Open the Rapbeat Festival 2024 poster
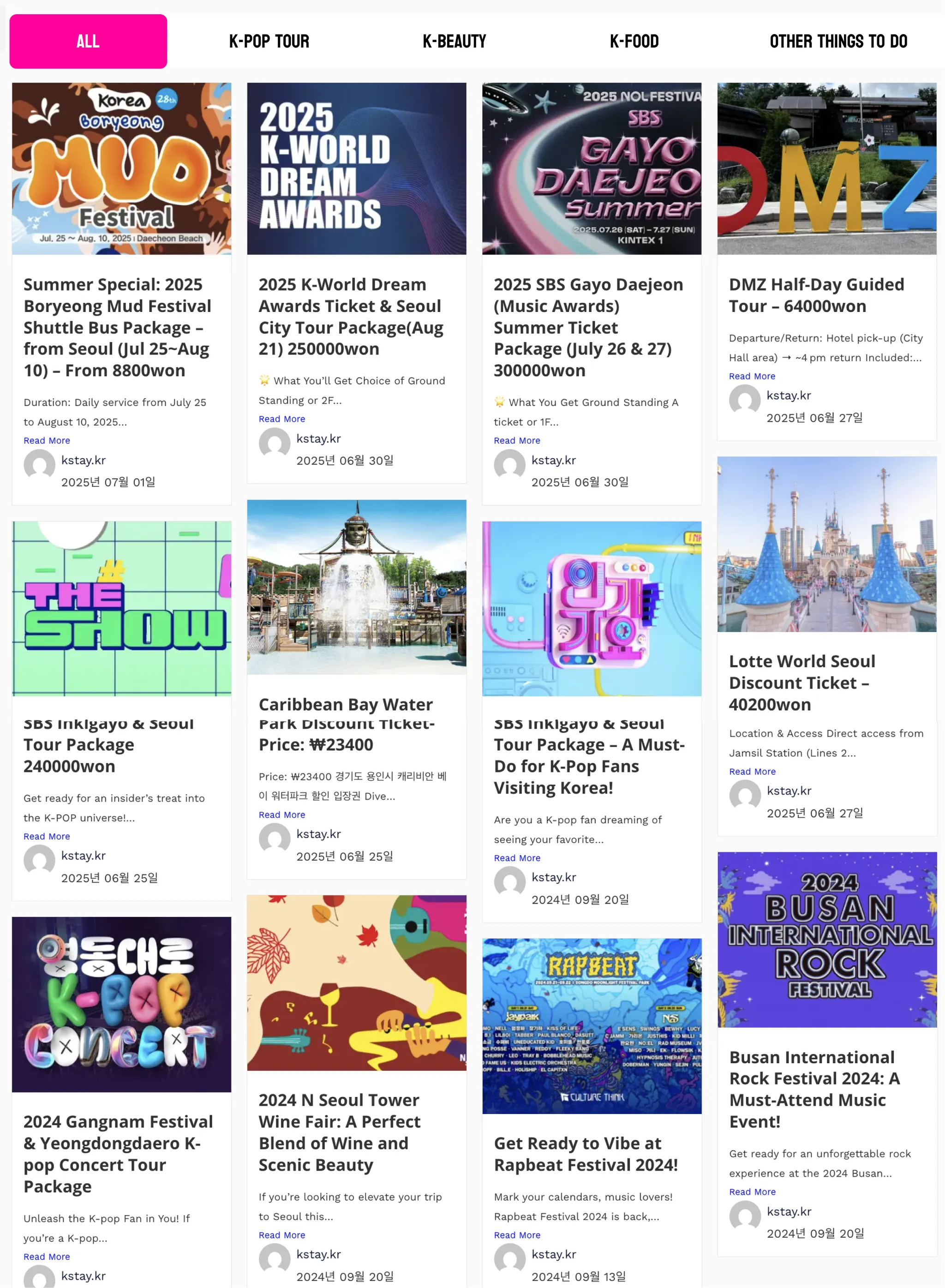 [592, 1025]
